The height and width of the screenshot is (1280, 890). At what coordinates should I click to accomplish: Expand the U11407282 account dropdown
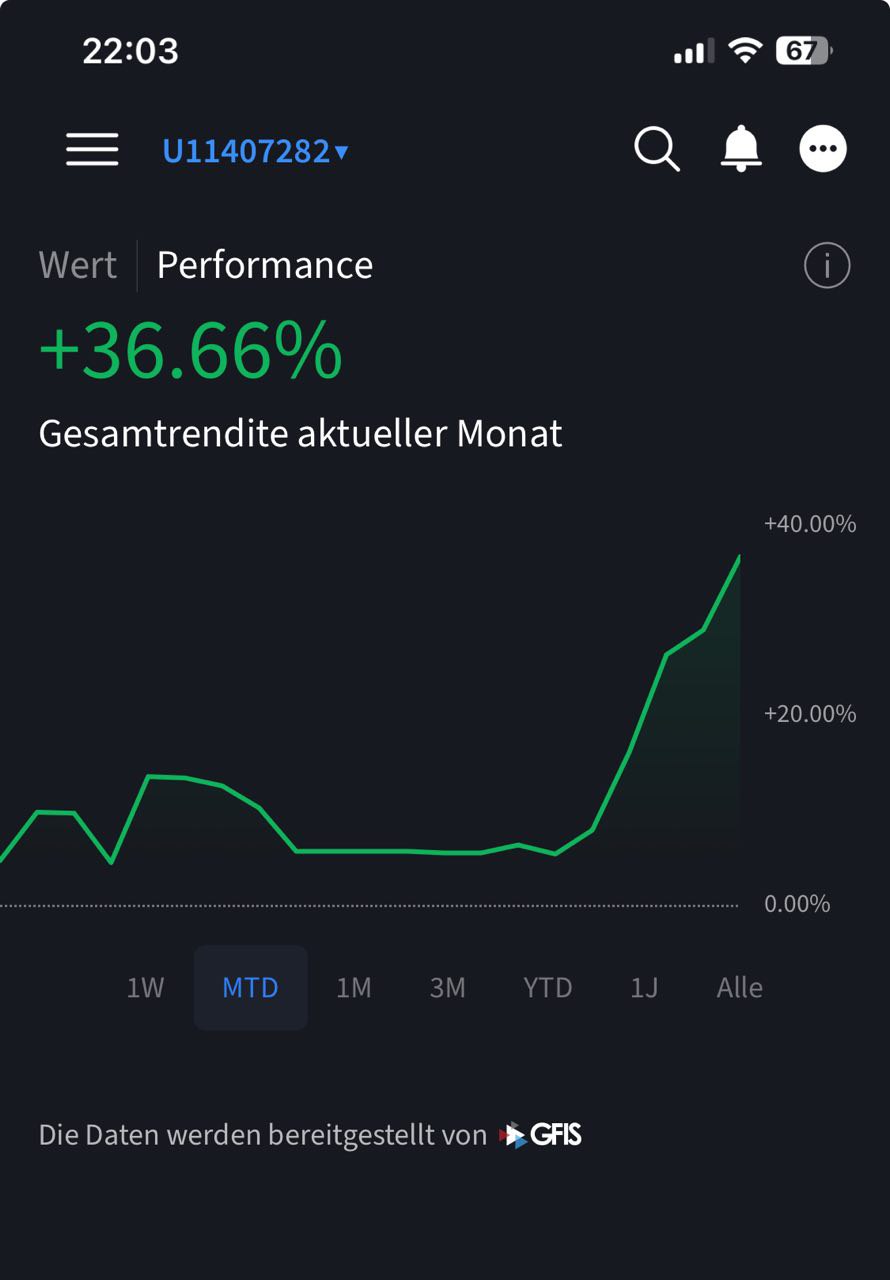tap(255, 151)
